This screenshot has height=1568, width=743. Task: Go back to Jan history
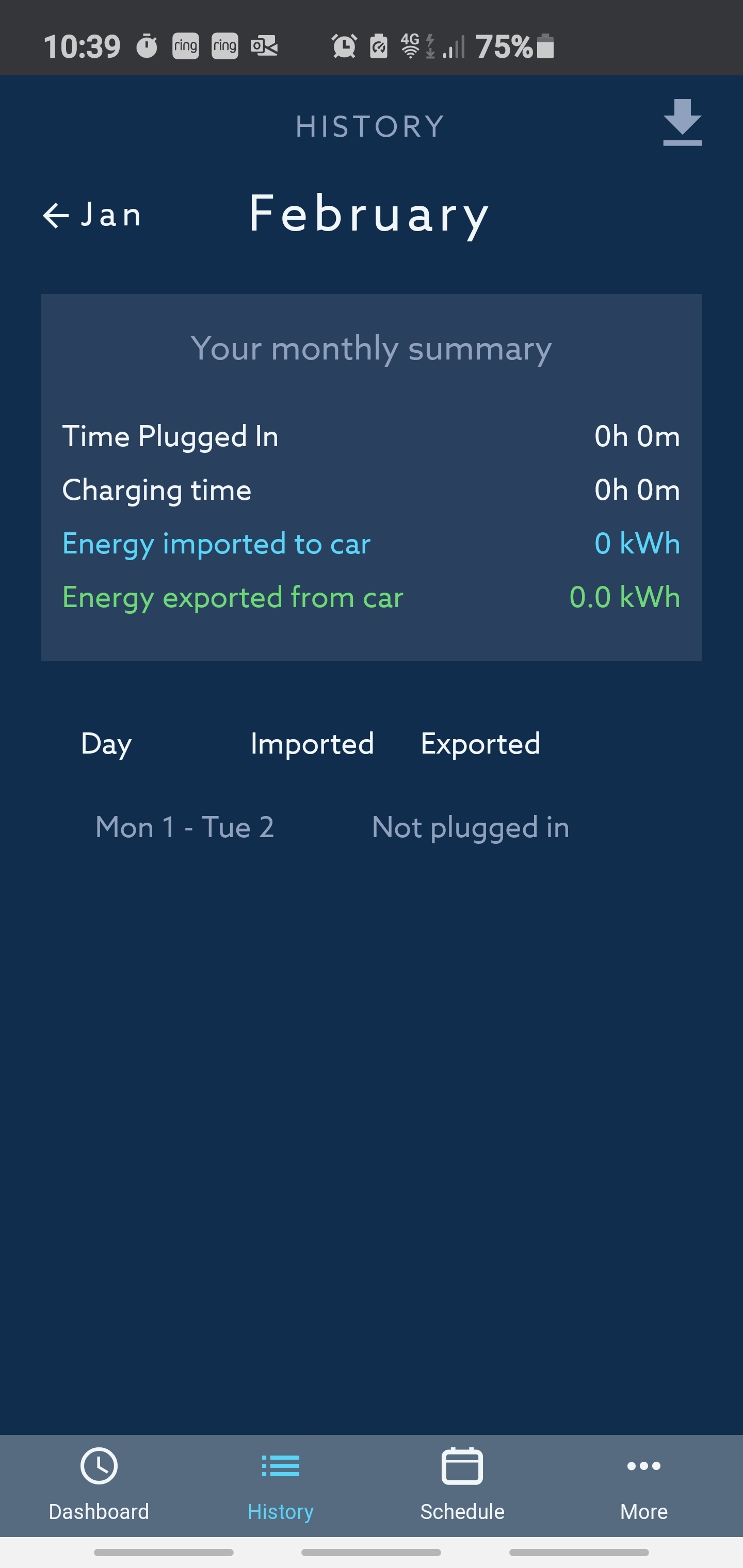click(x=92, y=215)
